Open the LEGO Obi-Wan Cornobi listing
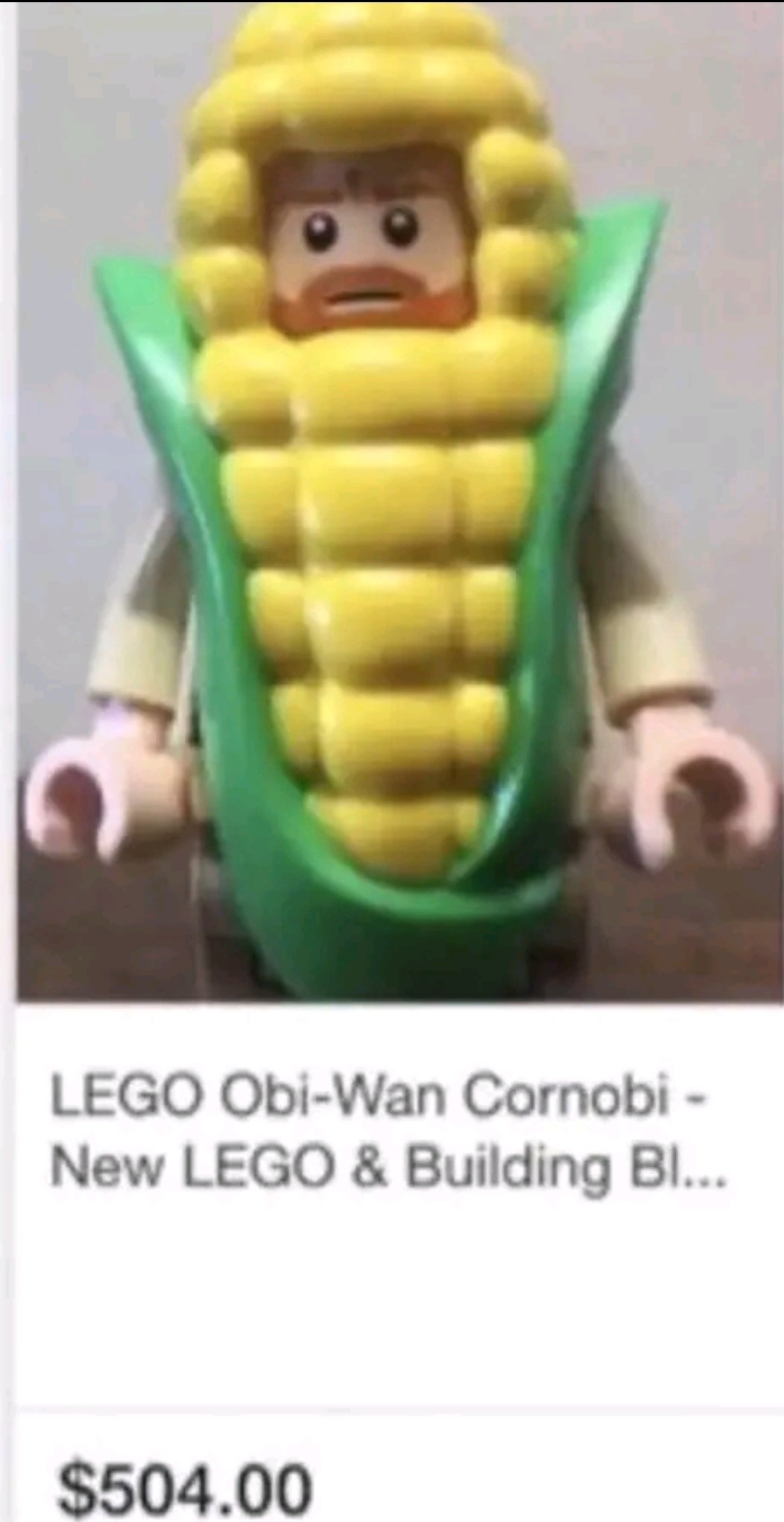 (388, 1131)
